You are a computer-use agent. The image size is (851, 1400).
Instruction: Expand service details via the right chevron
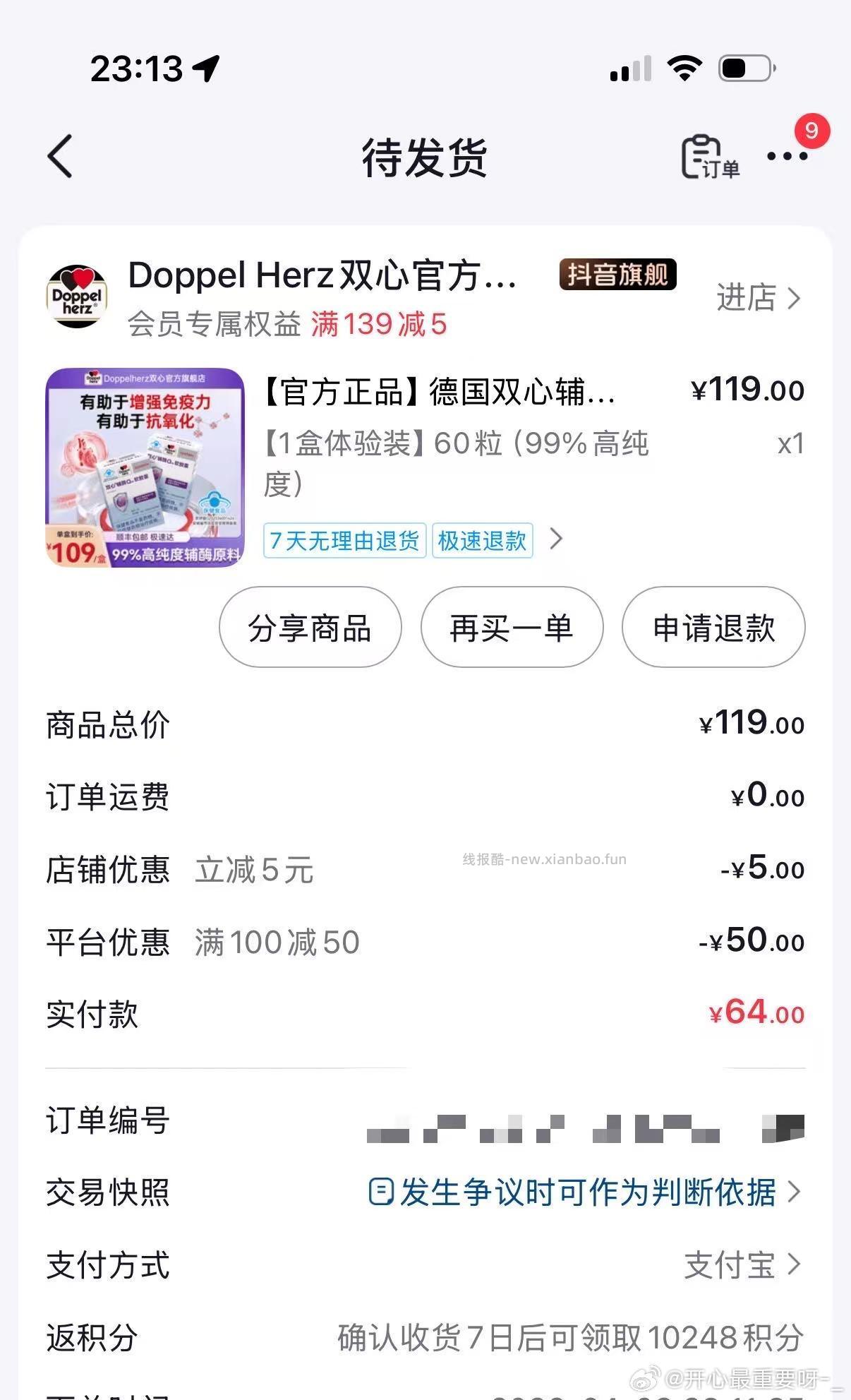[557, 540]
